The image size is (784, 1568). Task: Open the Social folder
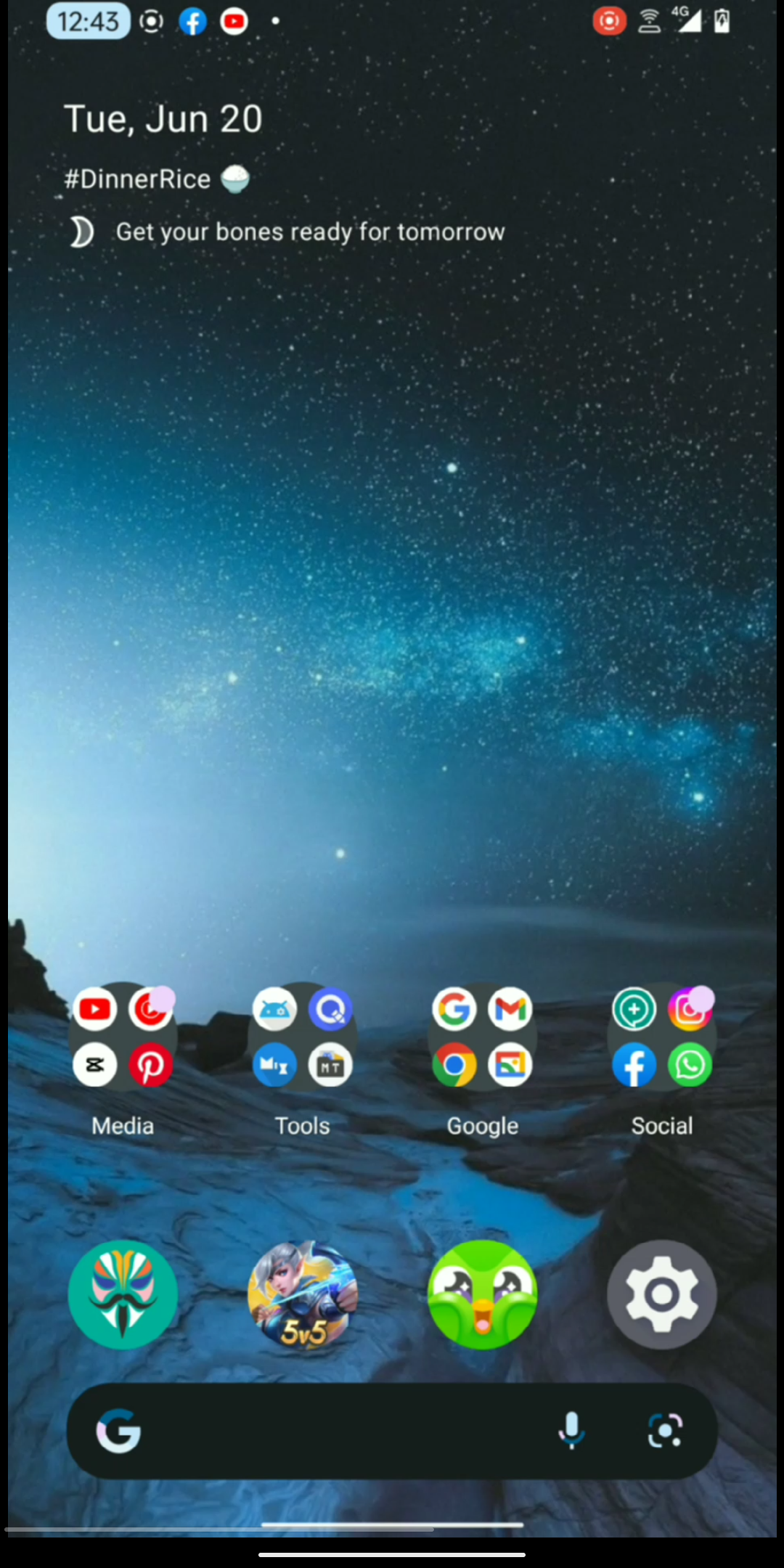tap(661, 1037)
